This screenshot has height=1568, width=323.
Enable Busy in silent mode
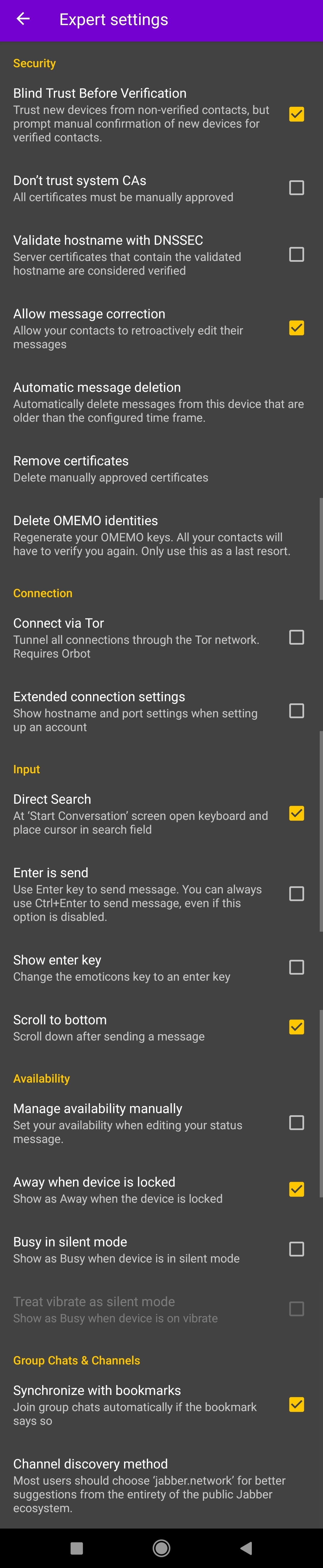click(296, 1249)
